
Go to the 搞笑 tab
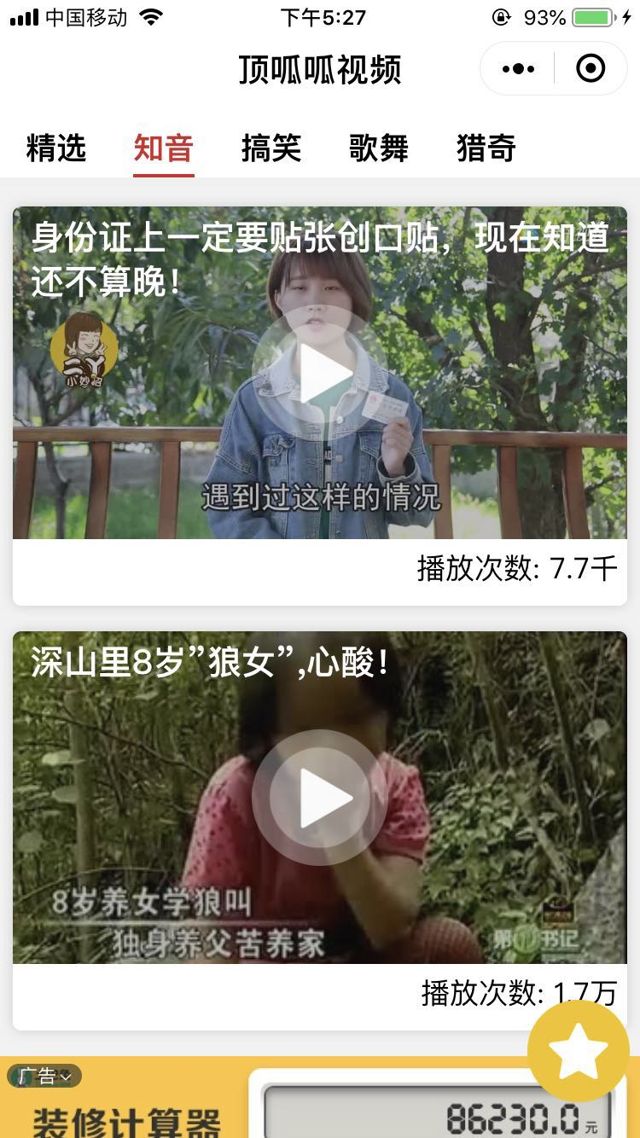[x=271, y=148]
